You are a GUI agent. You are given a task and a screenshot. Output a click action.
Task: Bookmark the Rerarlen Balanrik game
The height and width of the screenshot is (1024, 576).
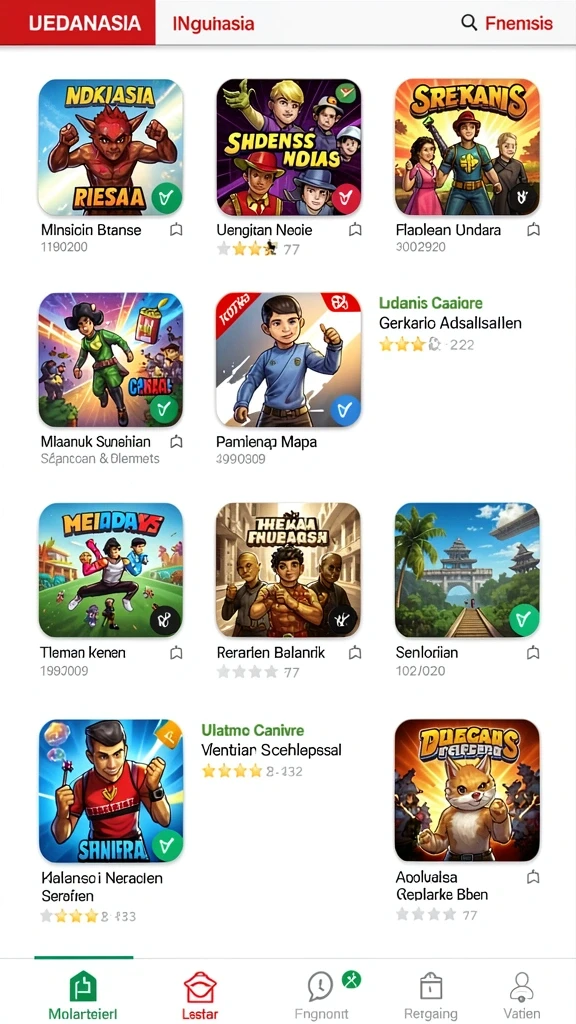coord(355,652)
